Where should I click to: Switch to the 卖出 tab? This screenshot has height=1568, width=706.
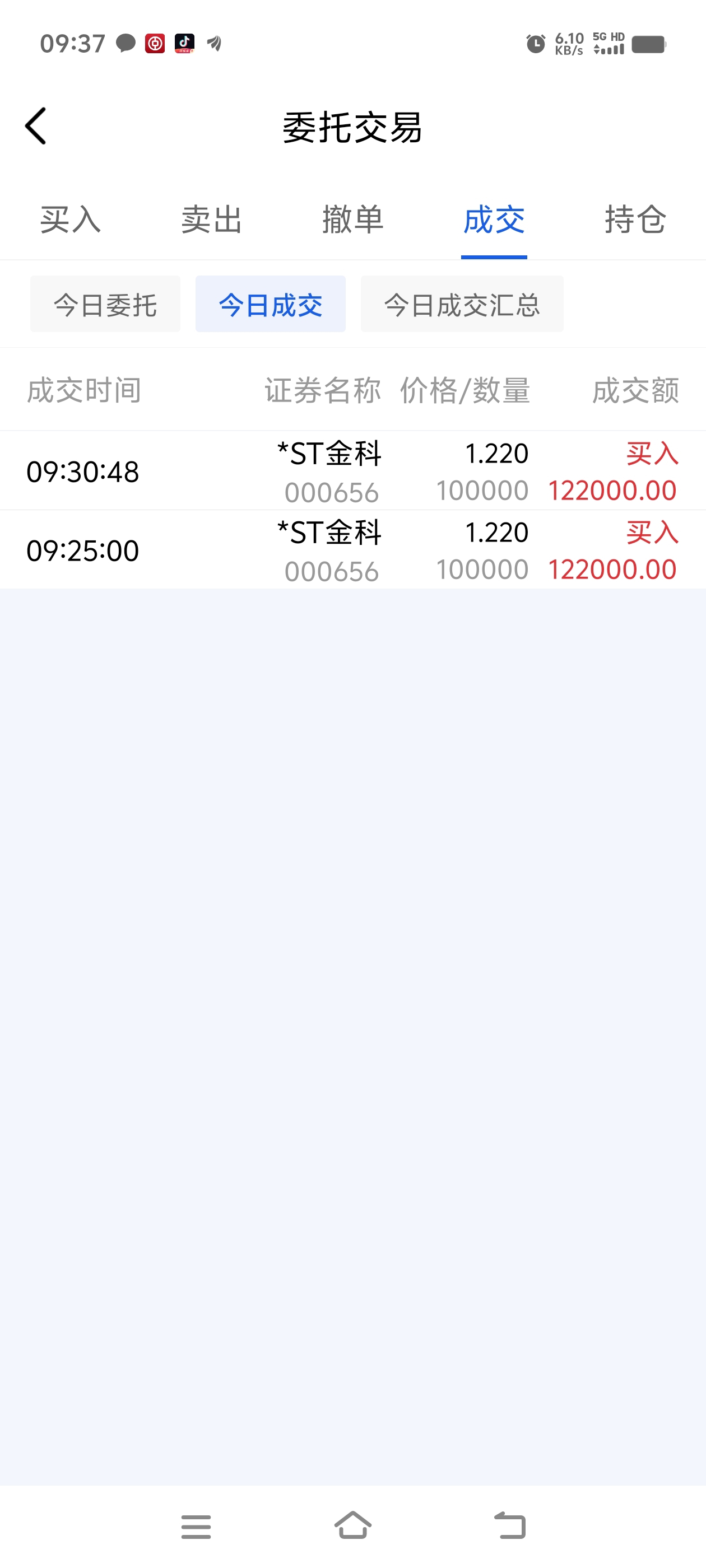[211, 220]
